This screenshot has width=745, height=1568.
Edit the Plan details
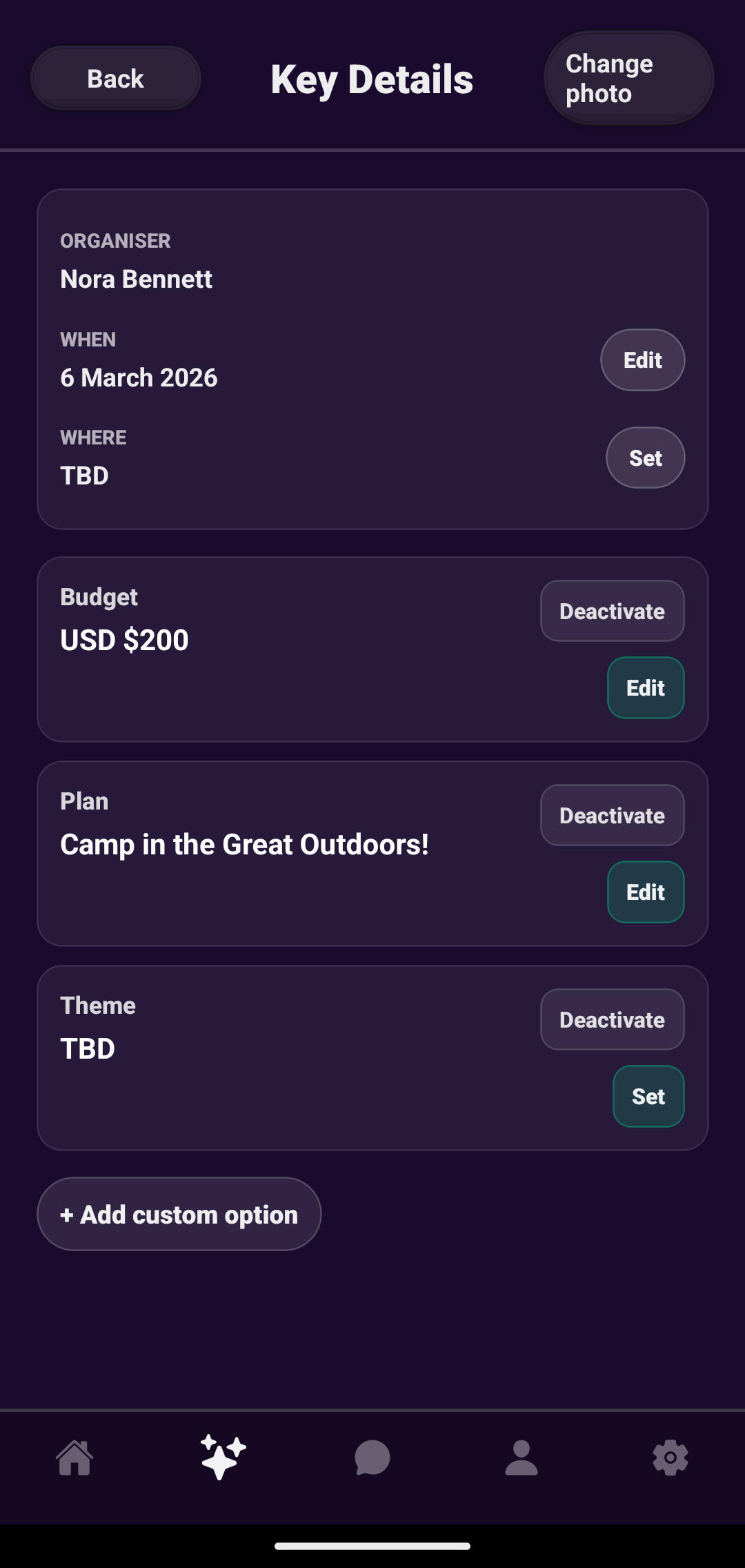coord(645,892)
